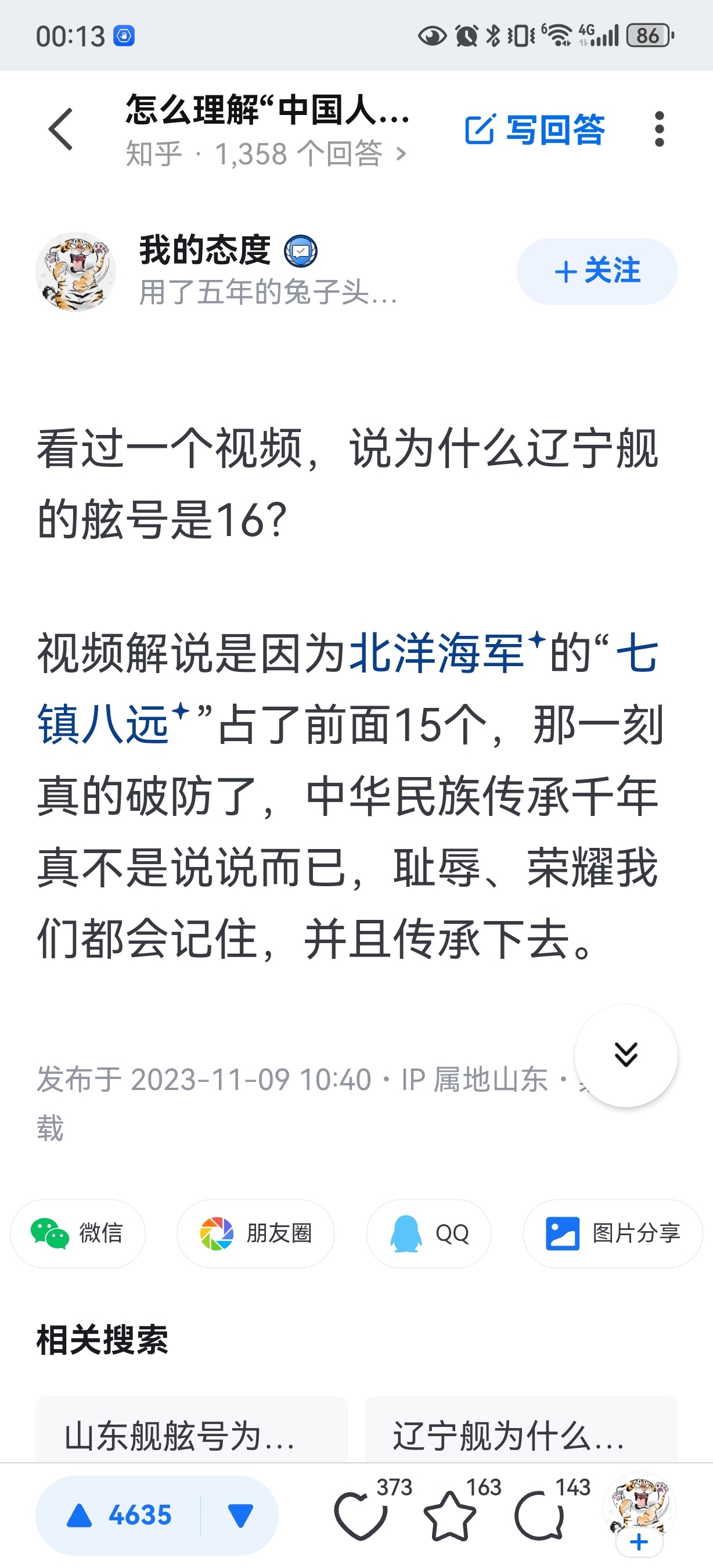
Task: Jump to next answer with double-chevron button
Action: click(x=625, y=1054)
